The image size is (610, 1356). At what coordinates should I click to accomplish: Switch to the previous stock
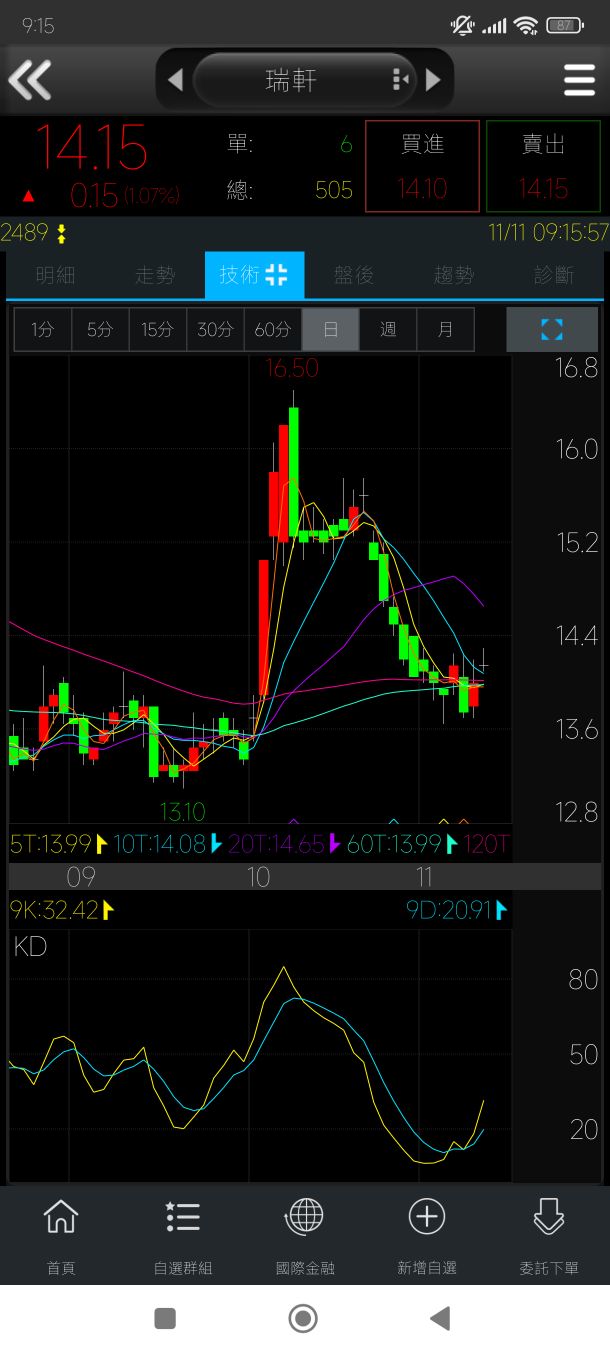point(175,80)
